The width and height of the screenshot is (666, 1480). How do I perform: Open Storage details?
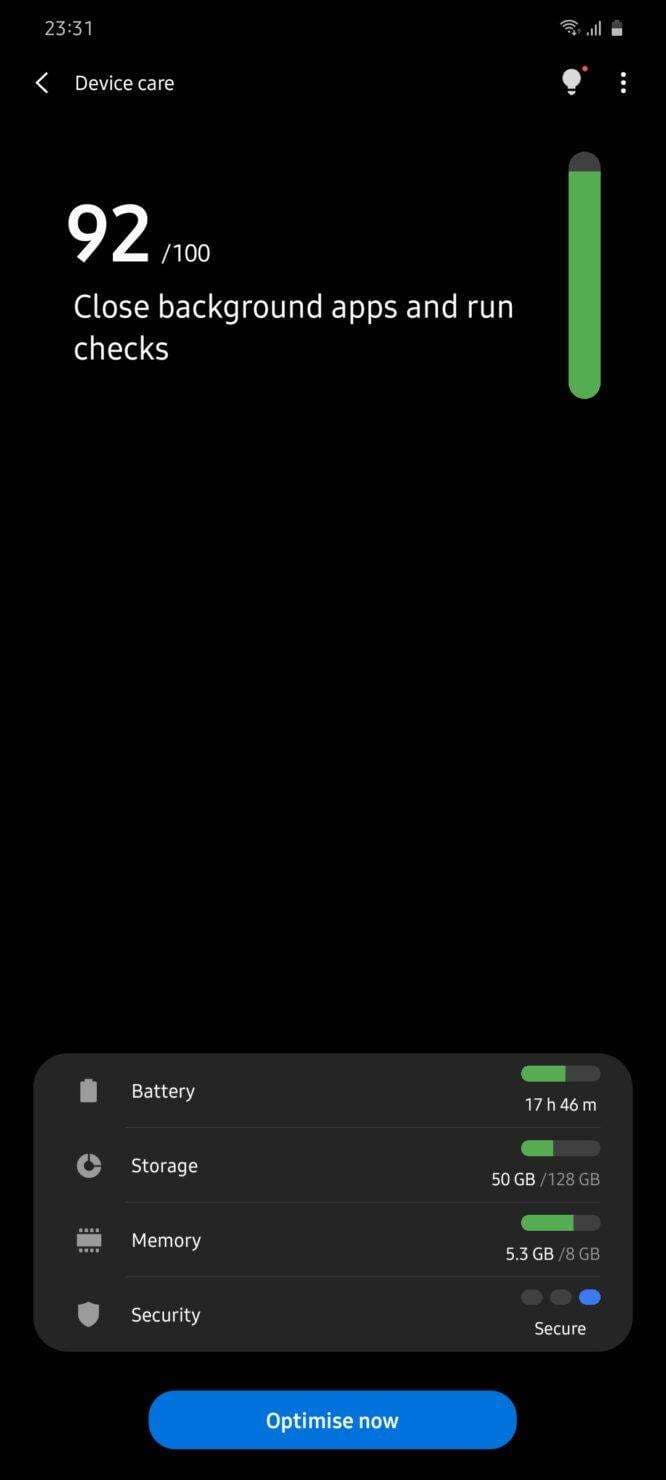(x=333, y=1166)
